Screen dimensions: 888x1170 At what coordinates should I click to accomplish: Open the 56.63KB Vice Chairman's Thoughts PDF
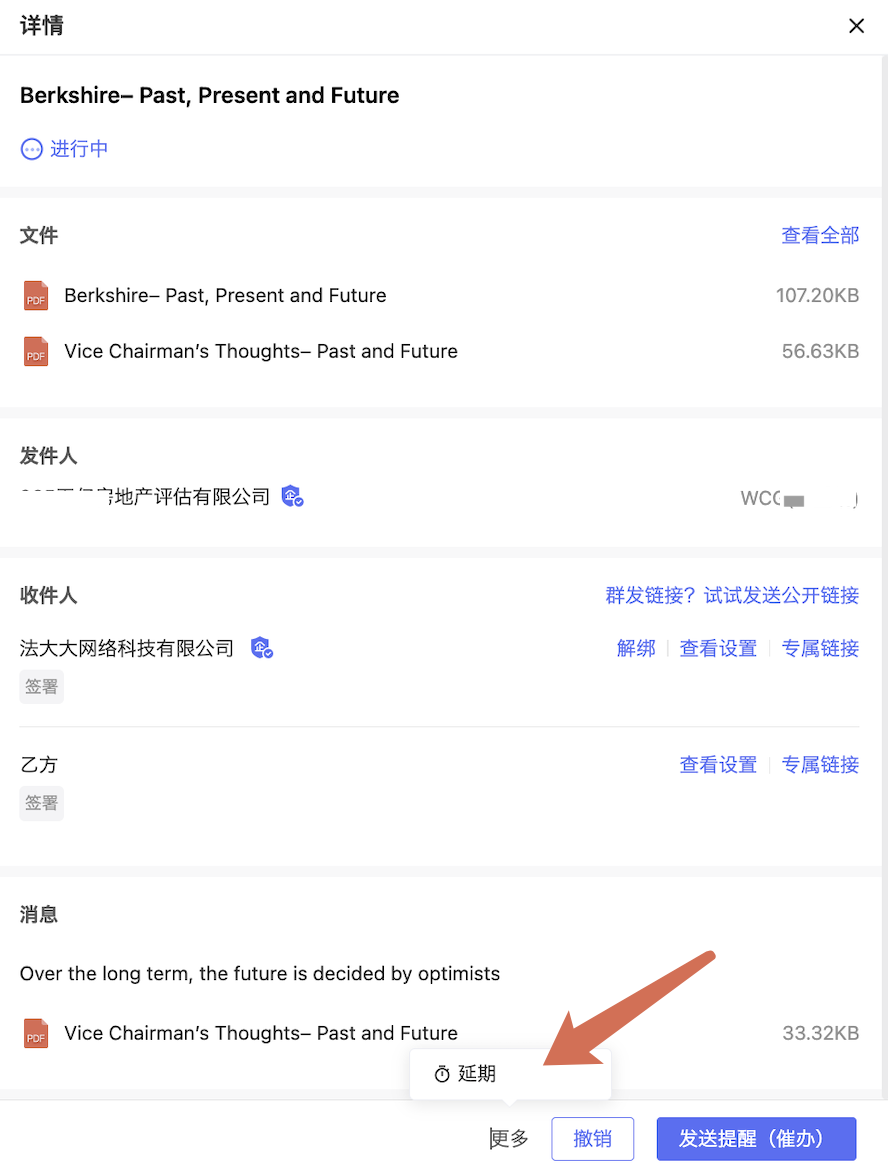click(260, 351)
